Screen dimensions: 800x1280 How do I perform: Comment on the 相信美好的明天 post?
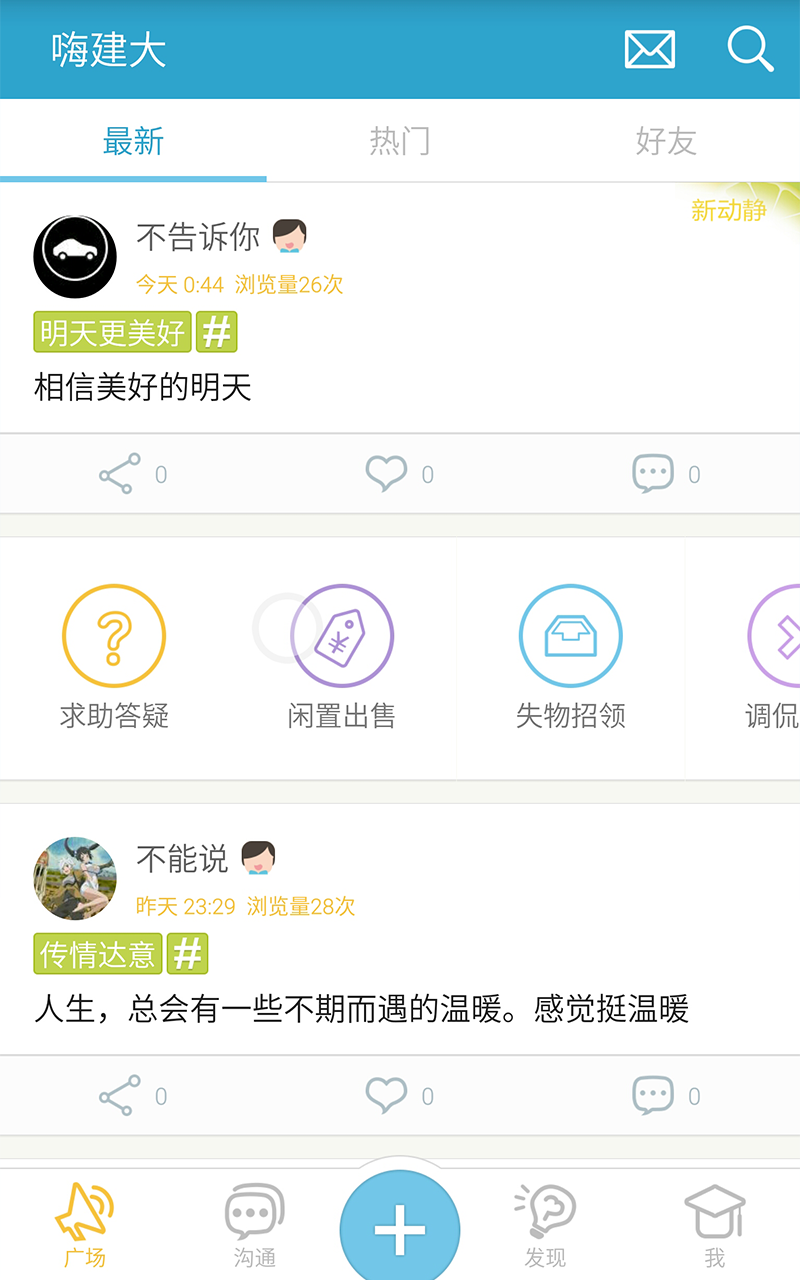(x=653, y=474)
